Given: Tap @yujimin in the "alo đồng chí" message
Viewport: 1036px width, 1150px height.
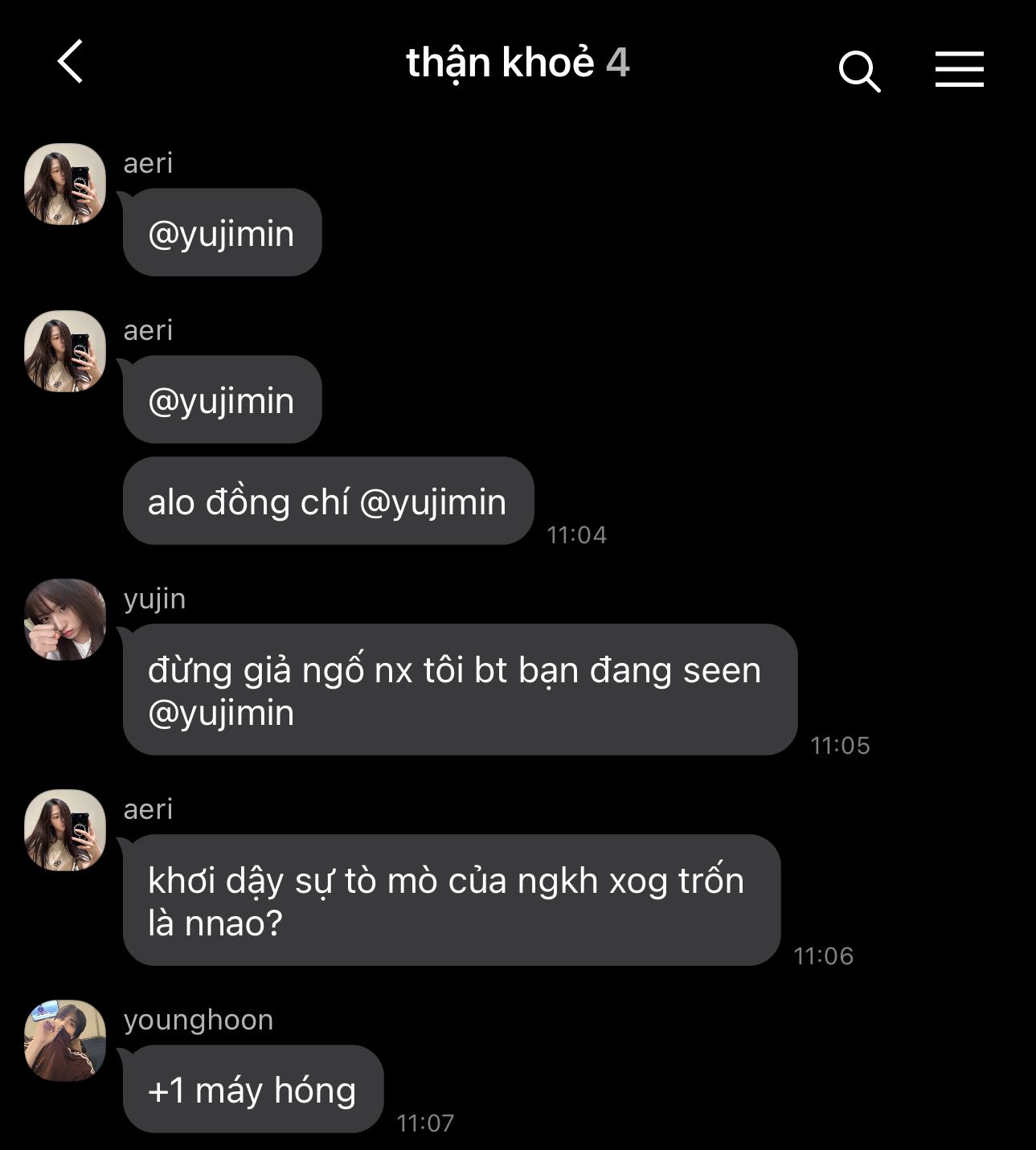Looking at the screenshot, I should pyautogui.click(x=432, y=502).
